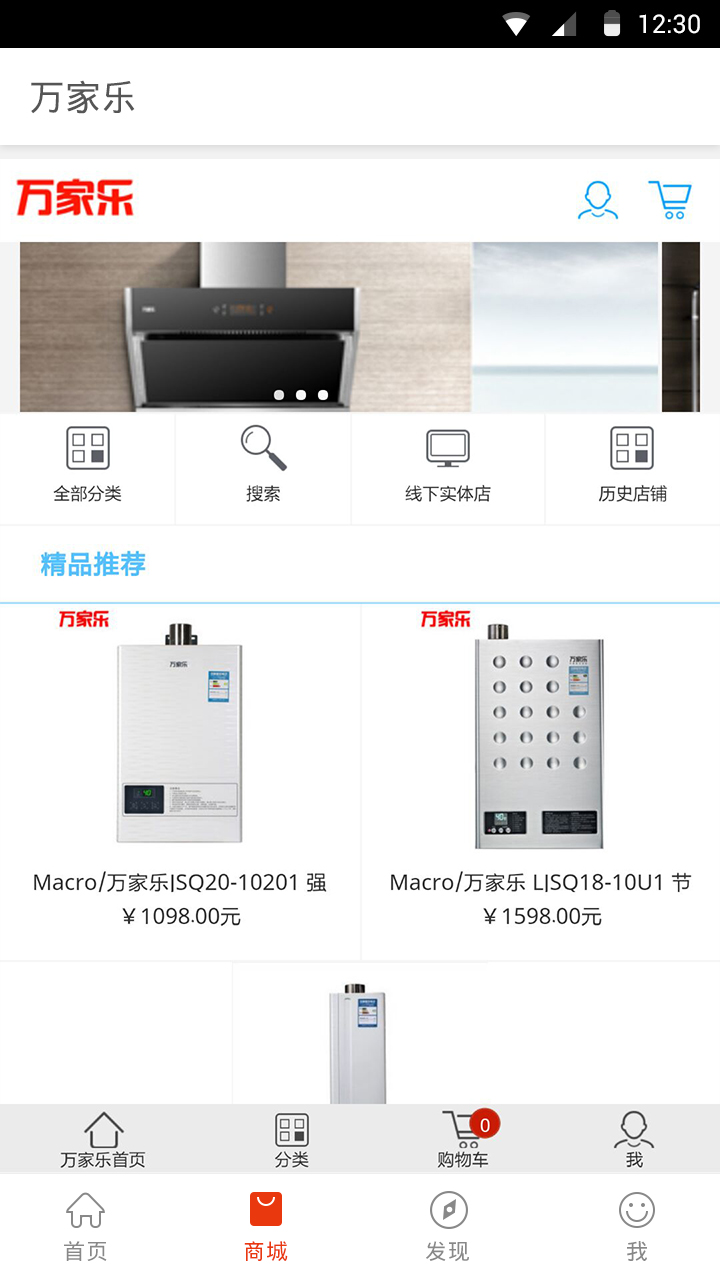Screen dimensions: 720x1280
Task: Tap the range hood promotional banner
Action: click(x=245, y=327)
